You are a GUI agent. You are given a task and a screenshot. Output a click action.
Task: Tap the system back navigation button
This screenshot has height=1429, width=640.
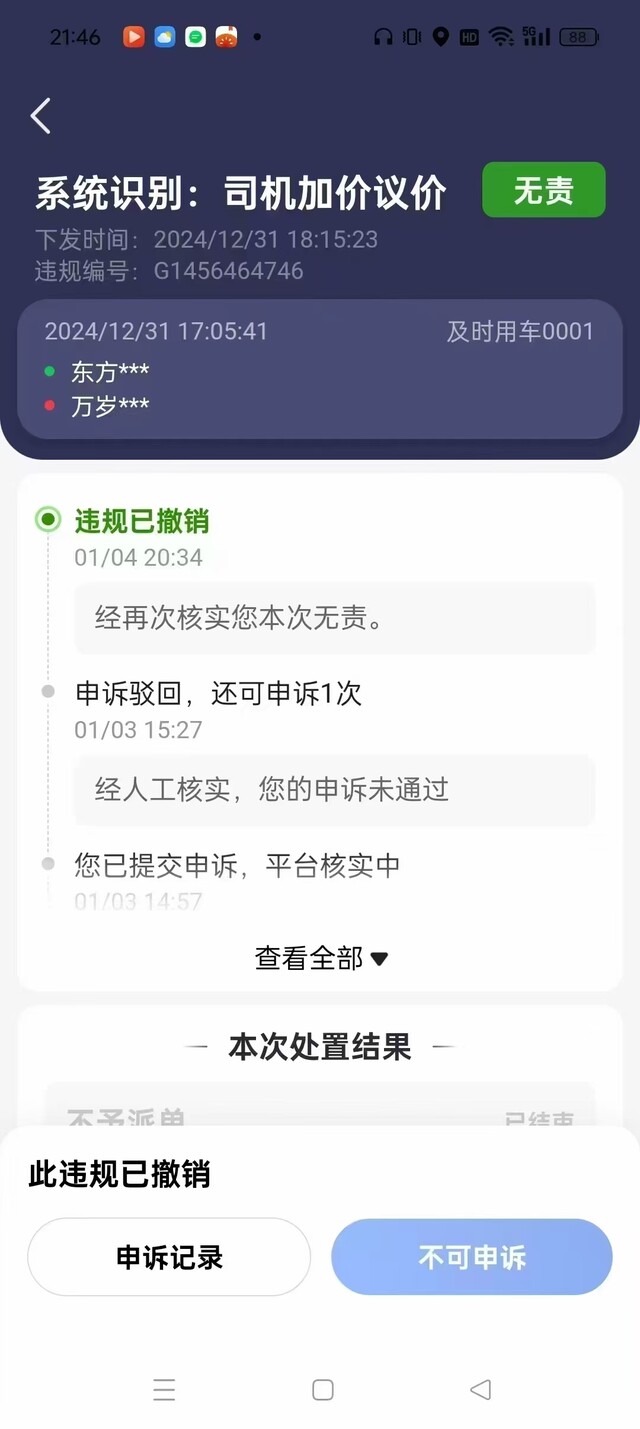tap(480, 1389)
